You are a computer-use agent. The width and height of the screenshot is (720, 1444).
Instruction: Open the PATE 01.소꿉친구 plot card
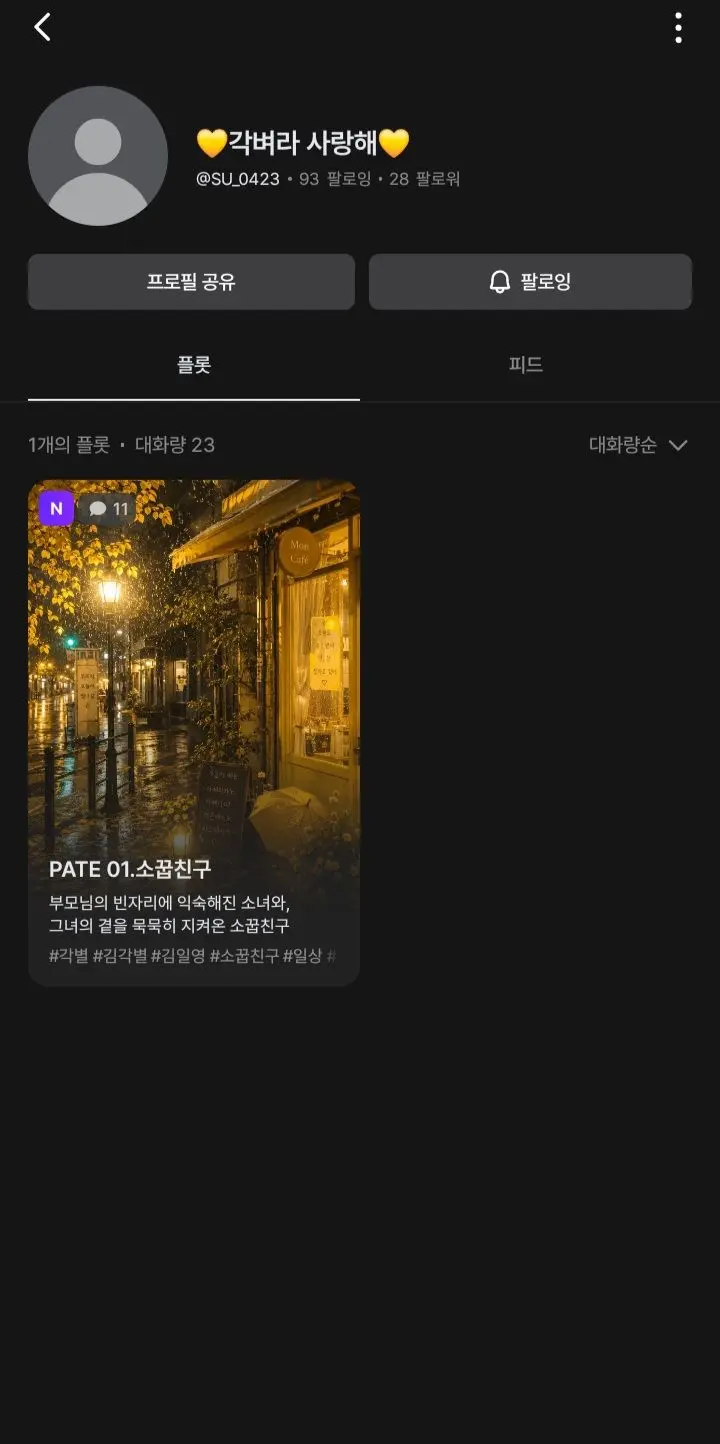coord(194,733)
